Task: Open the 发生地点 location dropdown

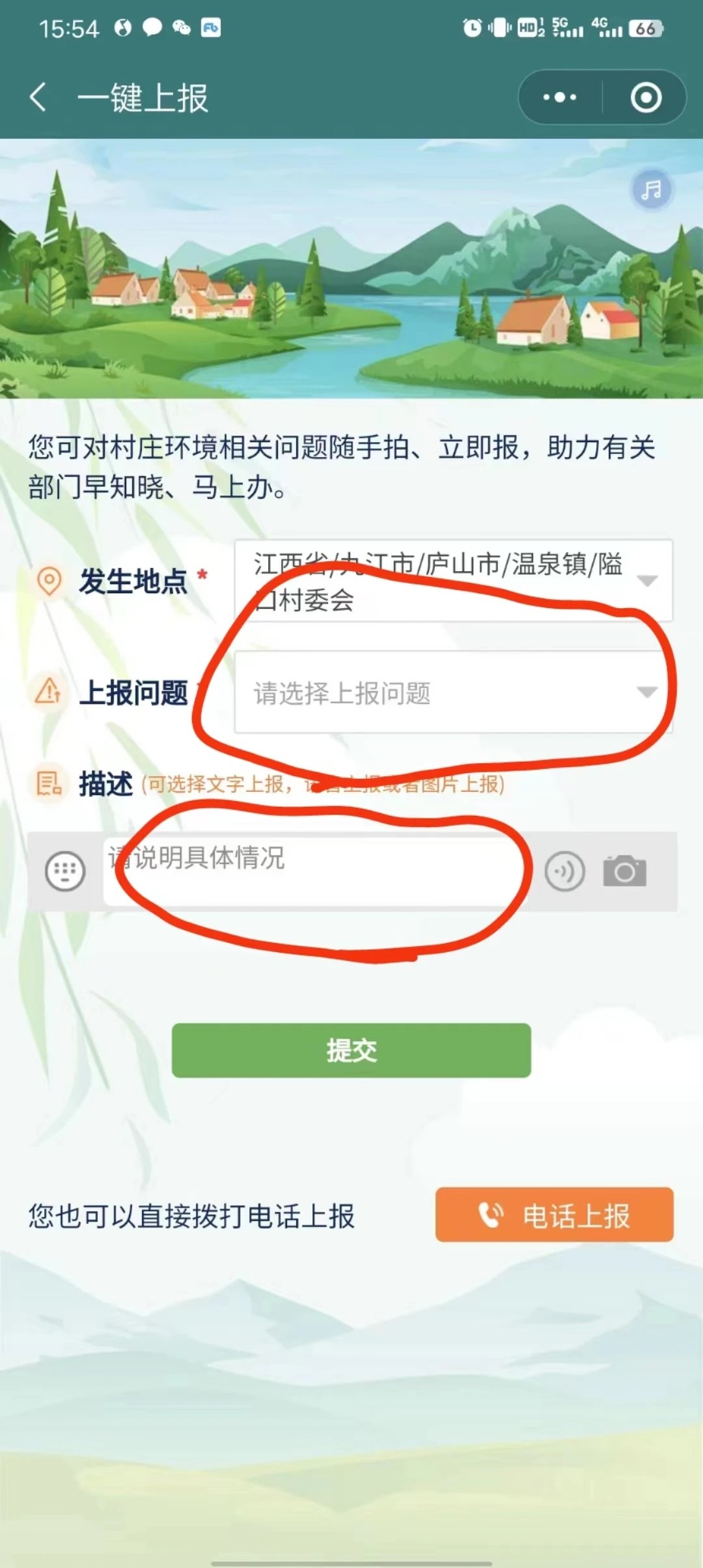Action: coord(453,581)
